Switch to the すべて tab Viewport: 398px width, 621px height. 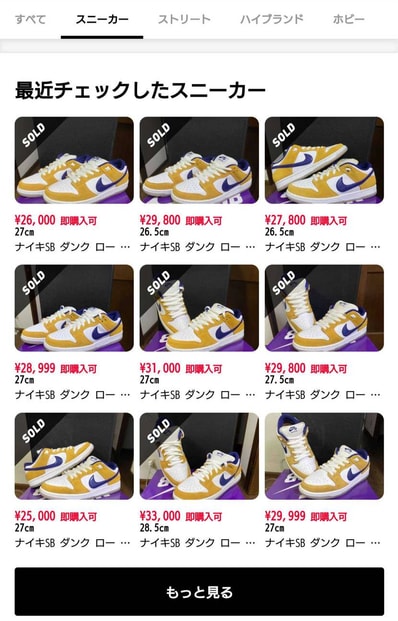pos(30,19)
